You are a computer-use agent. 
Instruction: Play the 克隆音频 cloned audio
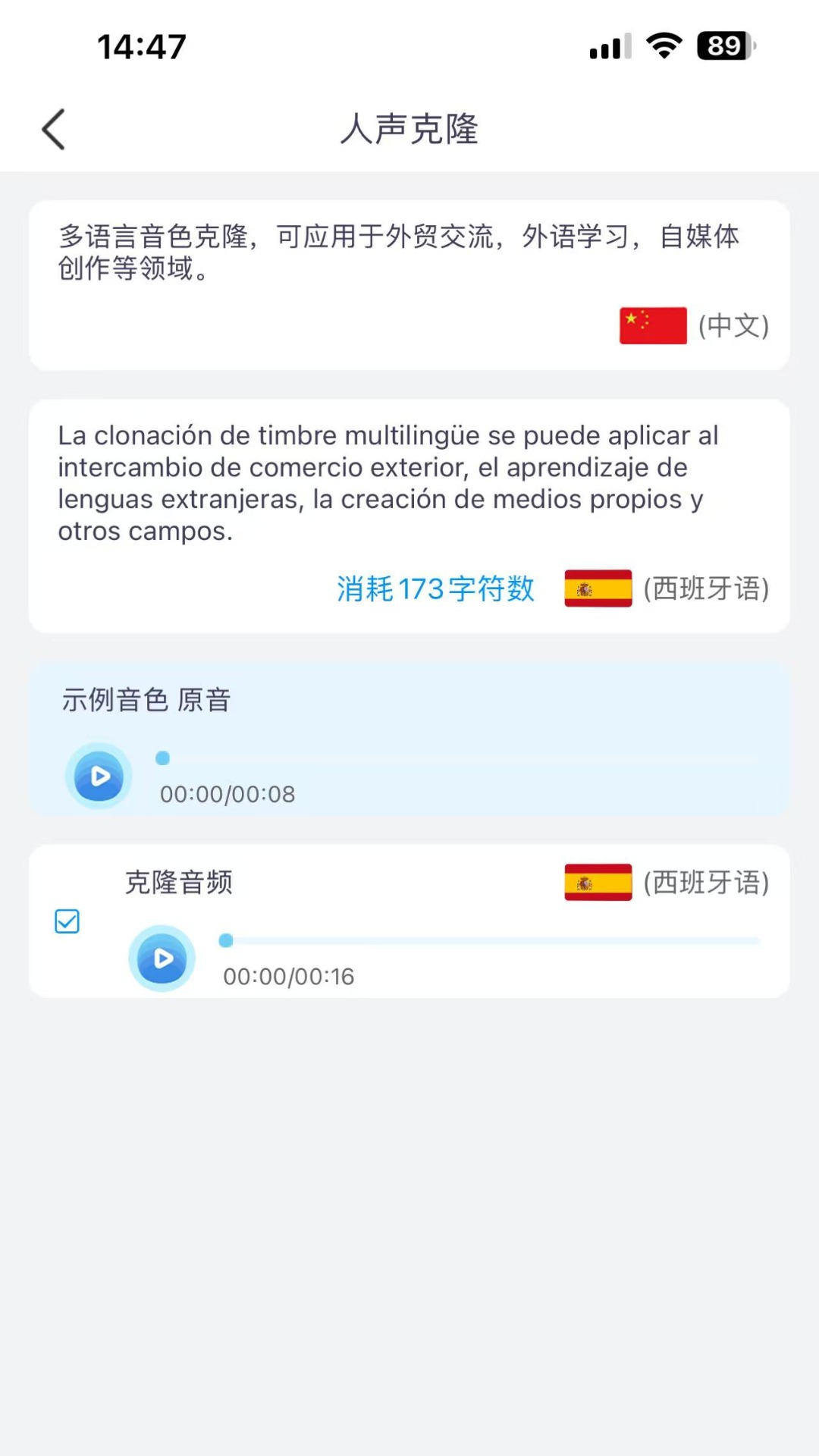click(x=162, y=958)
